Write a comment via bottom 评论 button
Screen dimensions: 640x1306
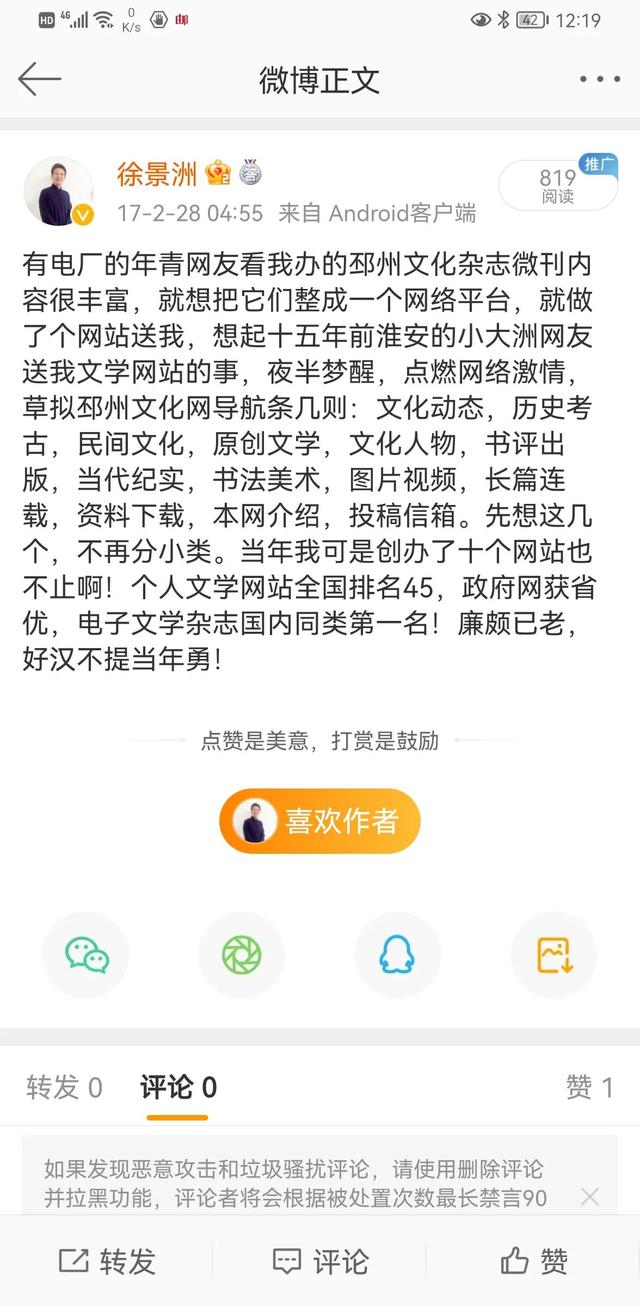(x=320, y=1261)
